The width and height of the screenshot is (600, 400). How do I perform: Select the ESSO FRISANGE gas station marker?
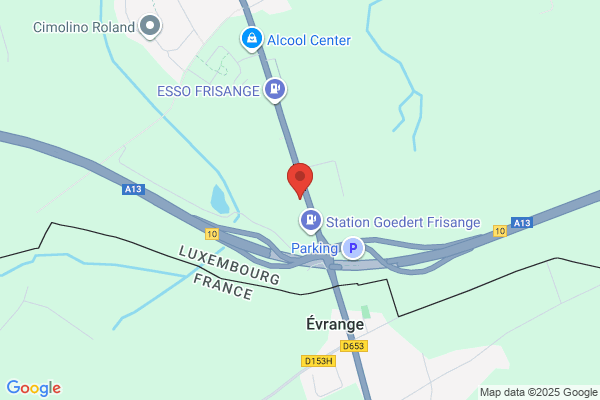[x=275, y=90]
